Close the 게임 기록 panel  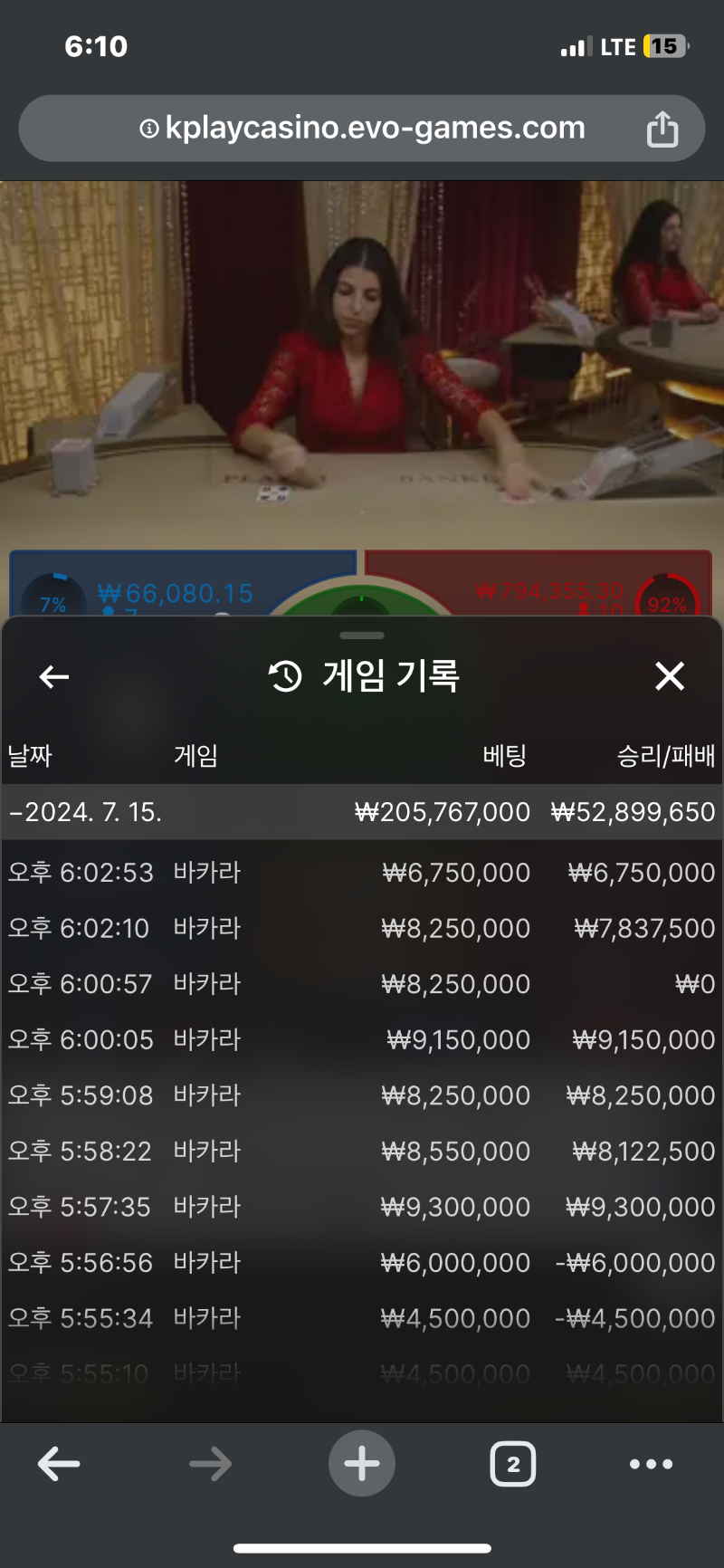(x=670, y=675)
